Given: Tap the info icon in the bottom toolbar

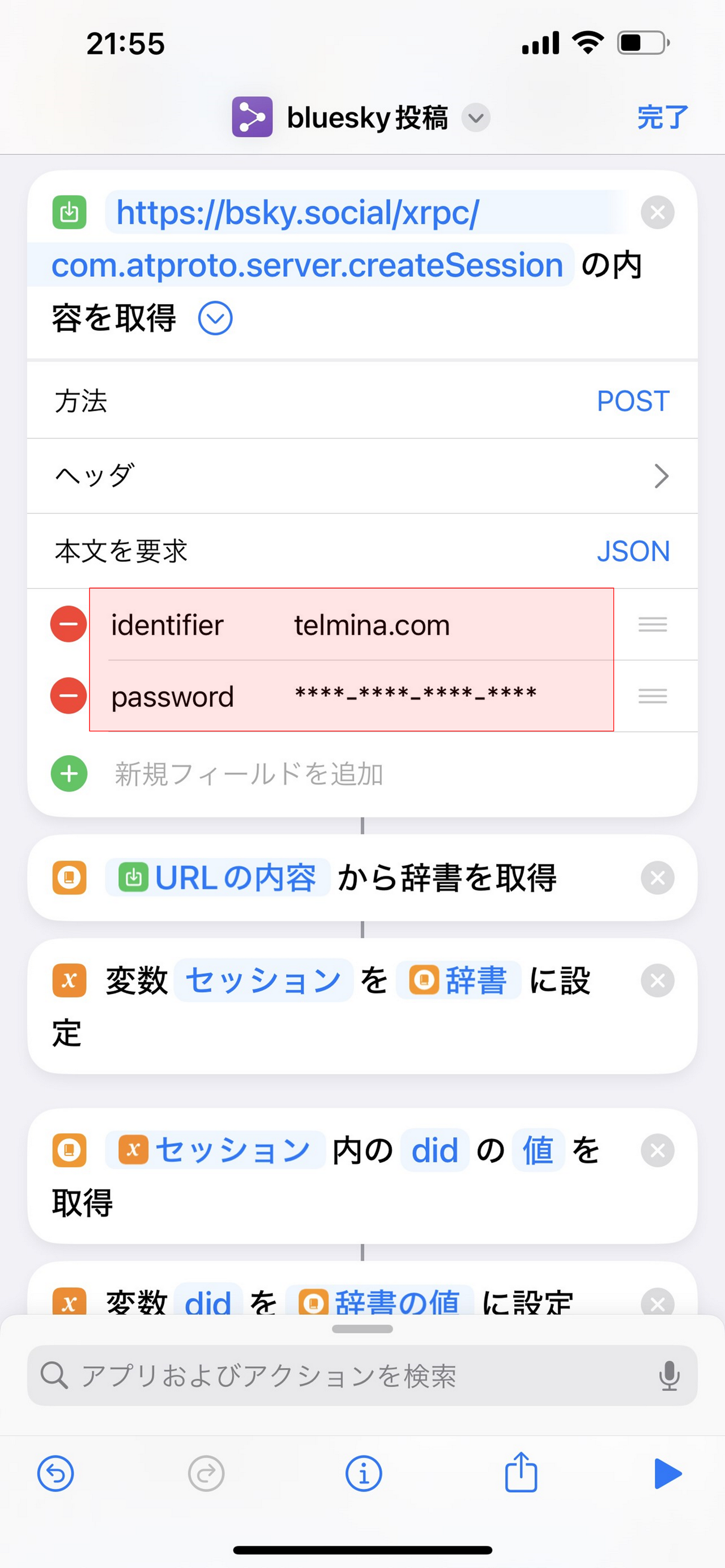Looking at the screenshot, I should 364,1473.
